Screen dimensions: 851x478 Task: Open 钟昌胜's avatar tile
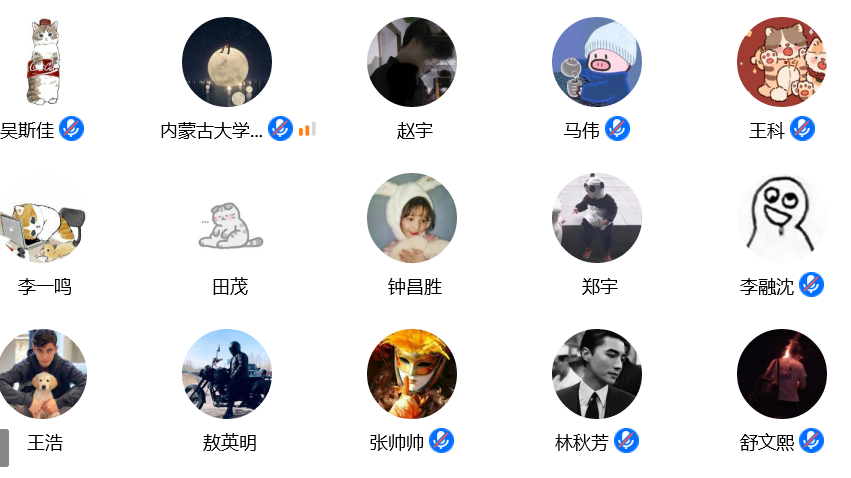412,218
